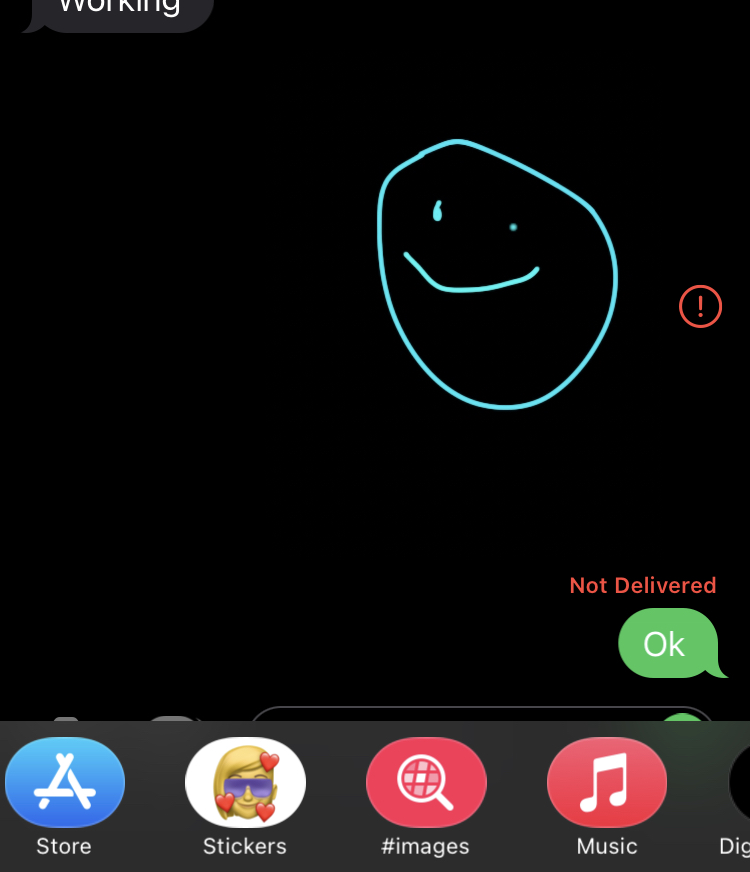The height and width of the screenshot is (872, 750).
Task: Tap the green Ok message bubble
Action: point(672,643)
